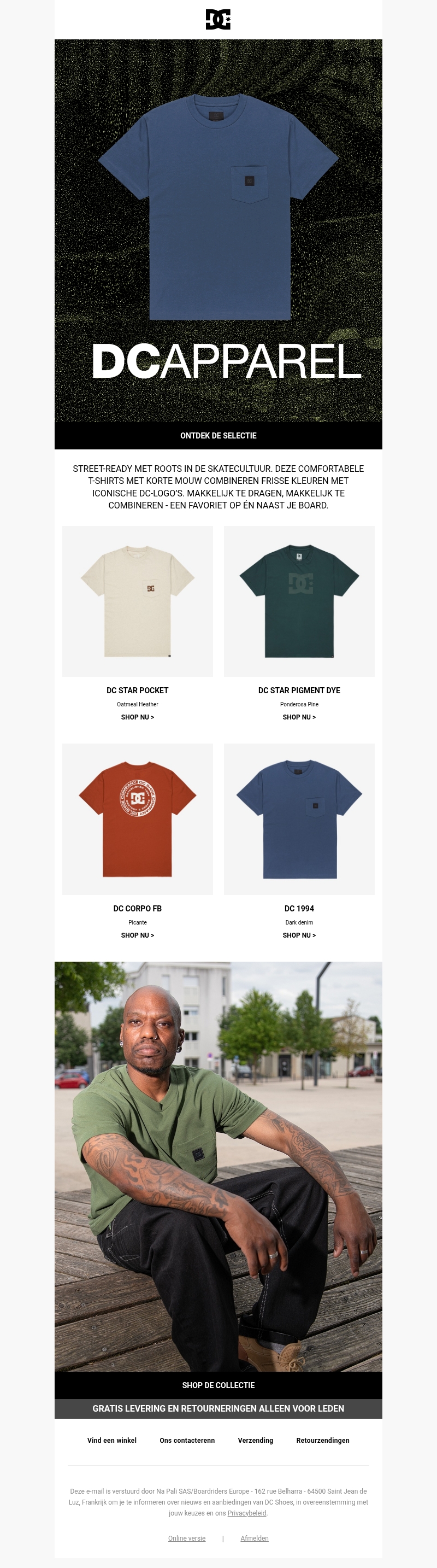Image resolution: width=437 pixels, height=1568 pixels.
Task: Shop nu for DC Star Pocket
Action: click(137, 717)
